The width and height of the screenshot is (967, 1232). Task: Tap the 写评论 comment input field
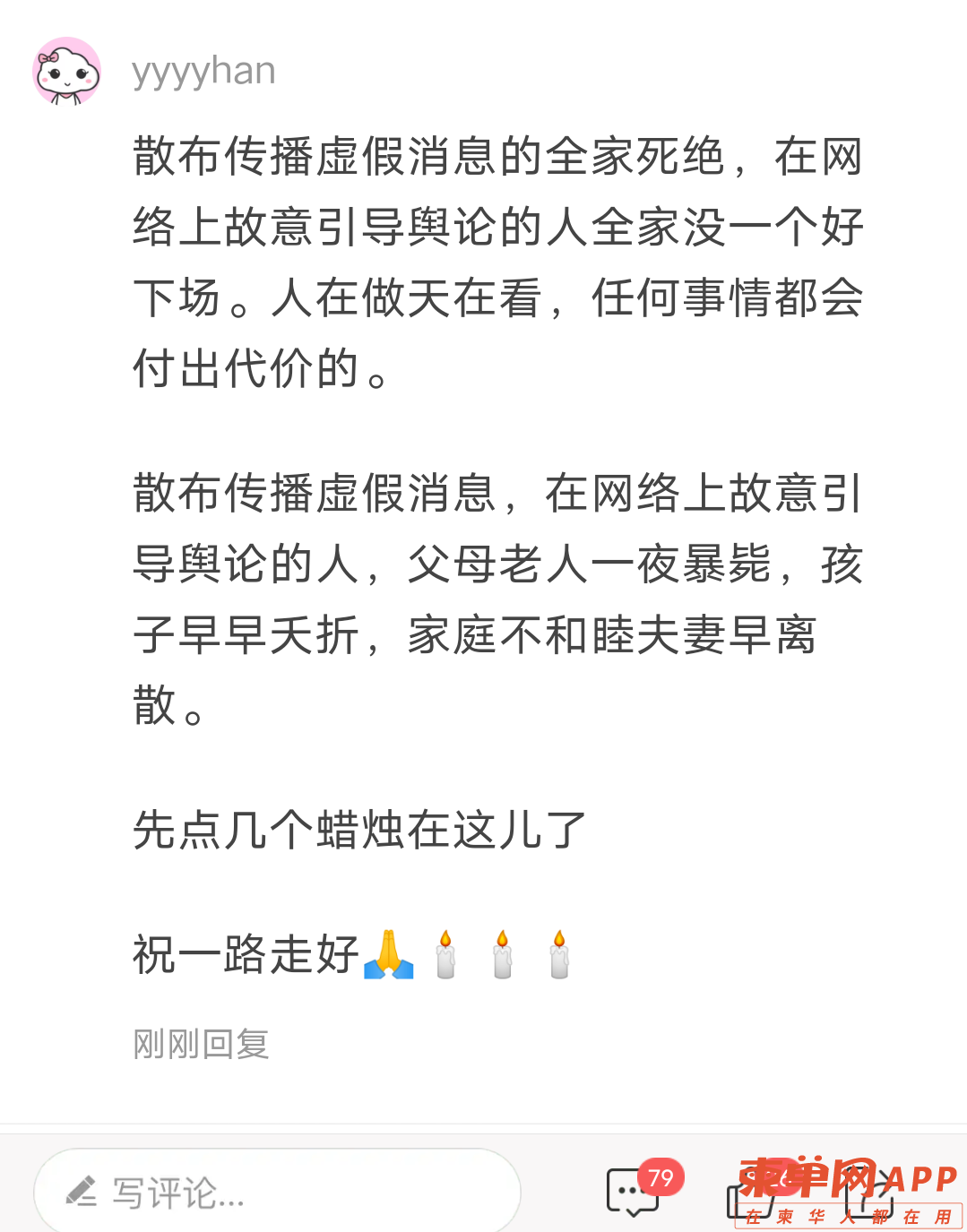tap(278, 1193)
